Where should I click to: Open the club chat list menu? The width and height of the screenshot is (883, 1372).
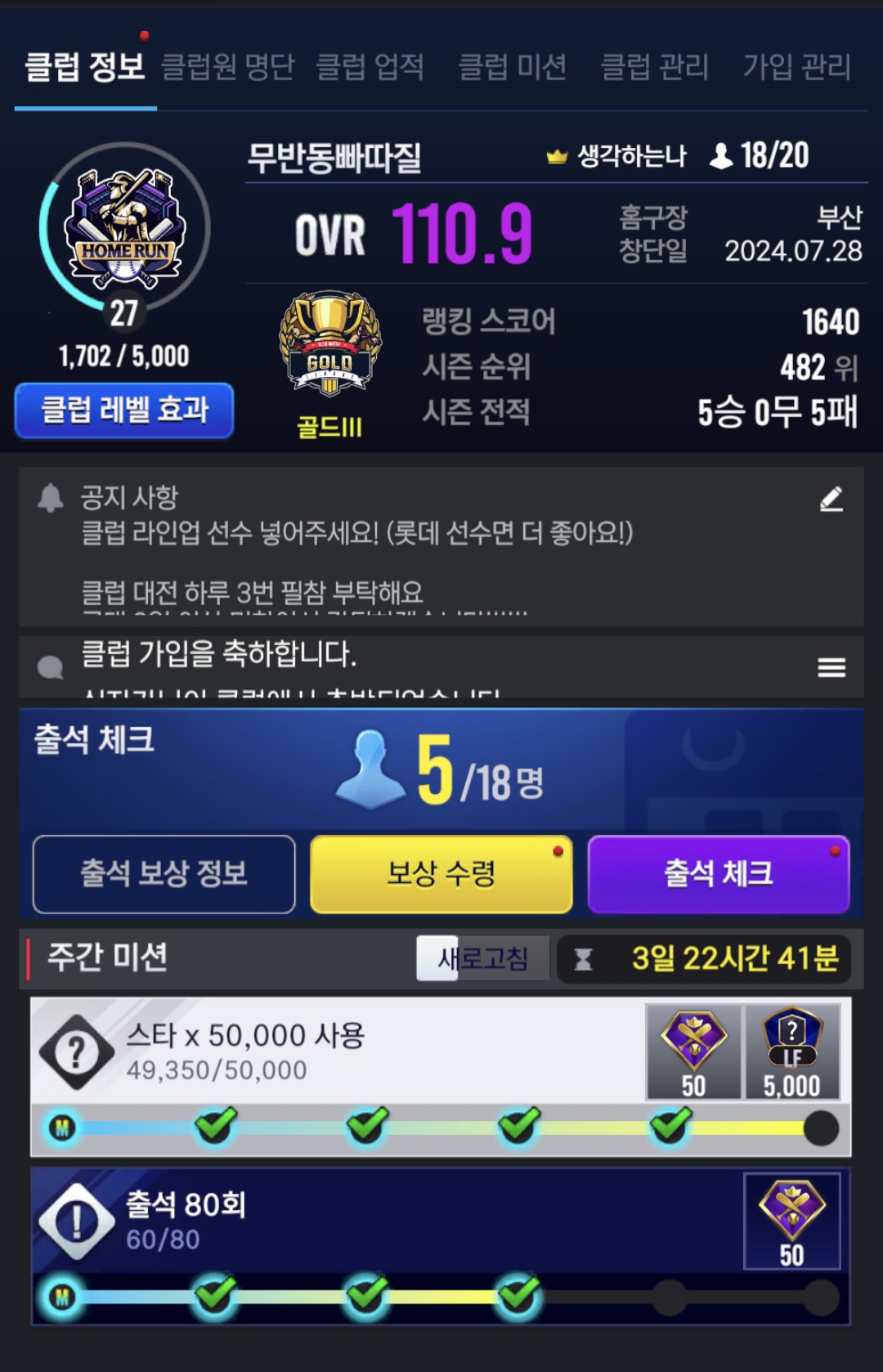(x=831, y=667)
